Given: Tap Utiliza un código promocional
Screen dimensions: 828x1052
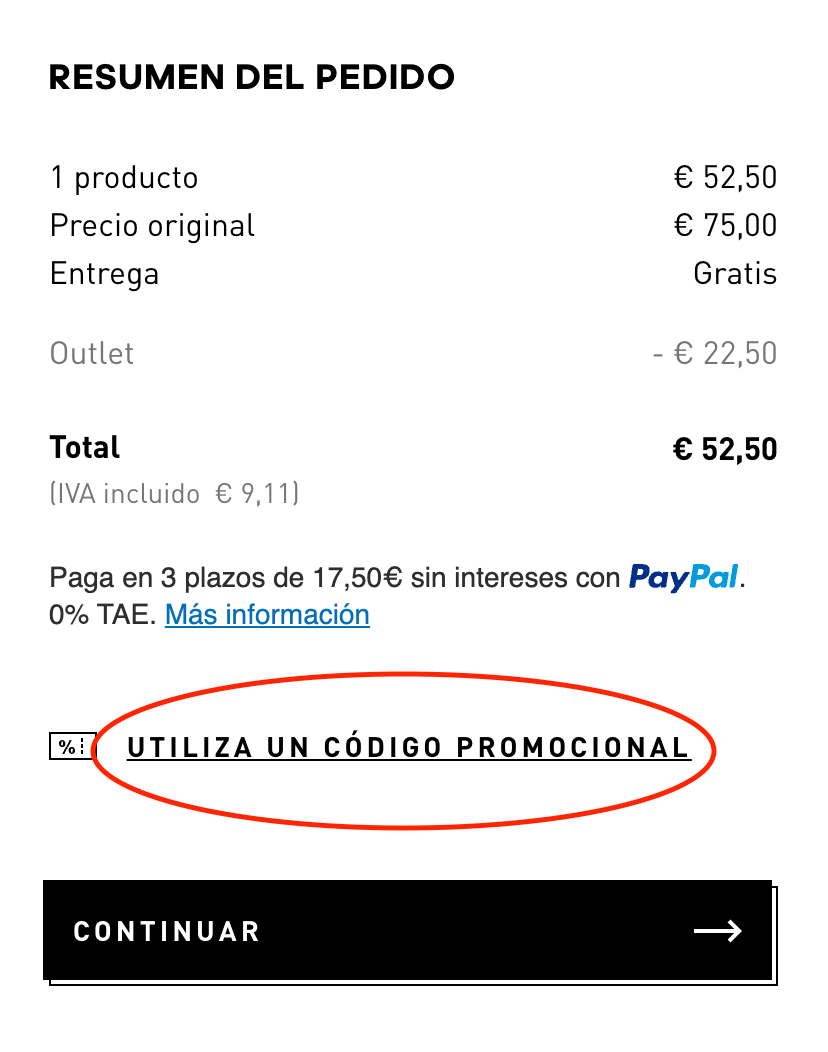Looking at the screenshot, I should (x=409, y=748).
